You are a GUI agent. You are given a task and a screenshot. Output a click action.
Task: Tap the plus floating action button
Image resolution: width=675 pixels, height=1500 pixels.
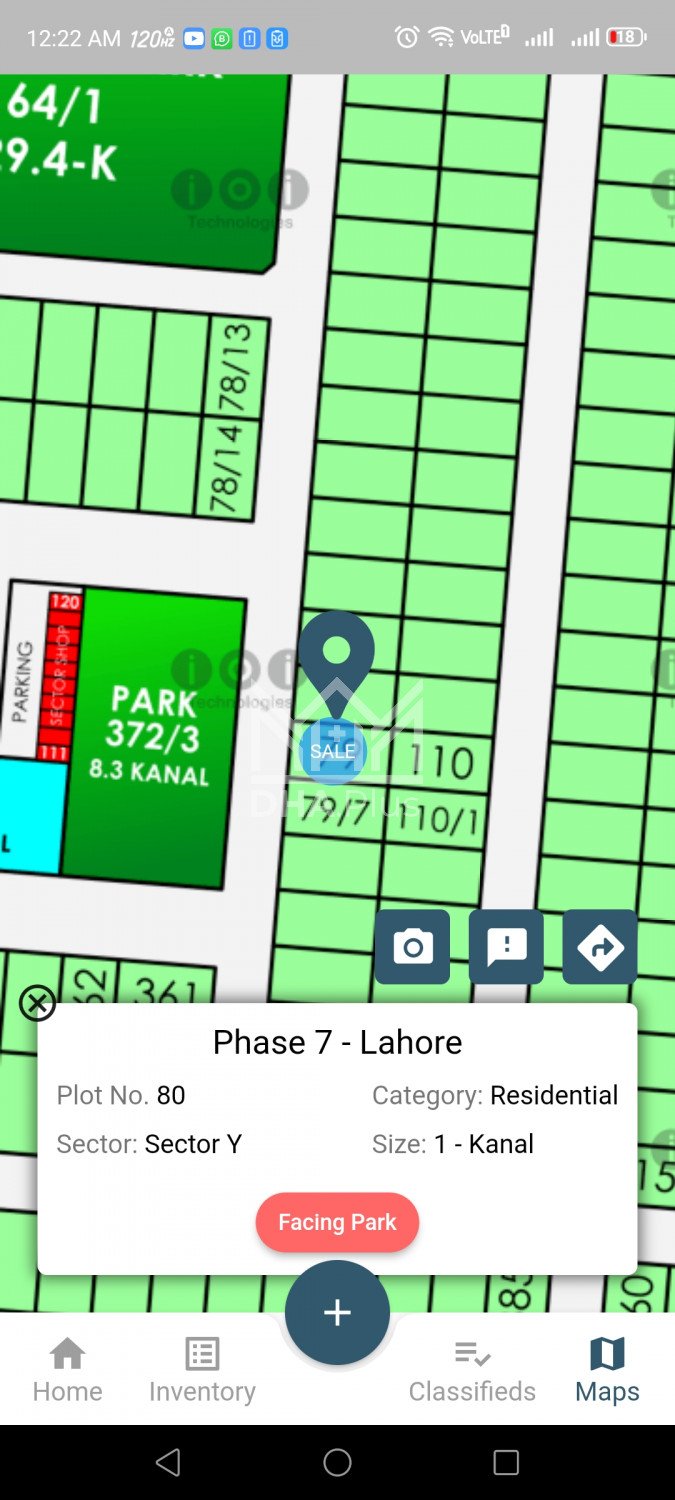click(337, 1313)
